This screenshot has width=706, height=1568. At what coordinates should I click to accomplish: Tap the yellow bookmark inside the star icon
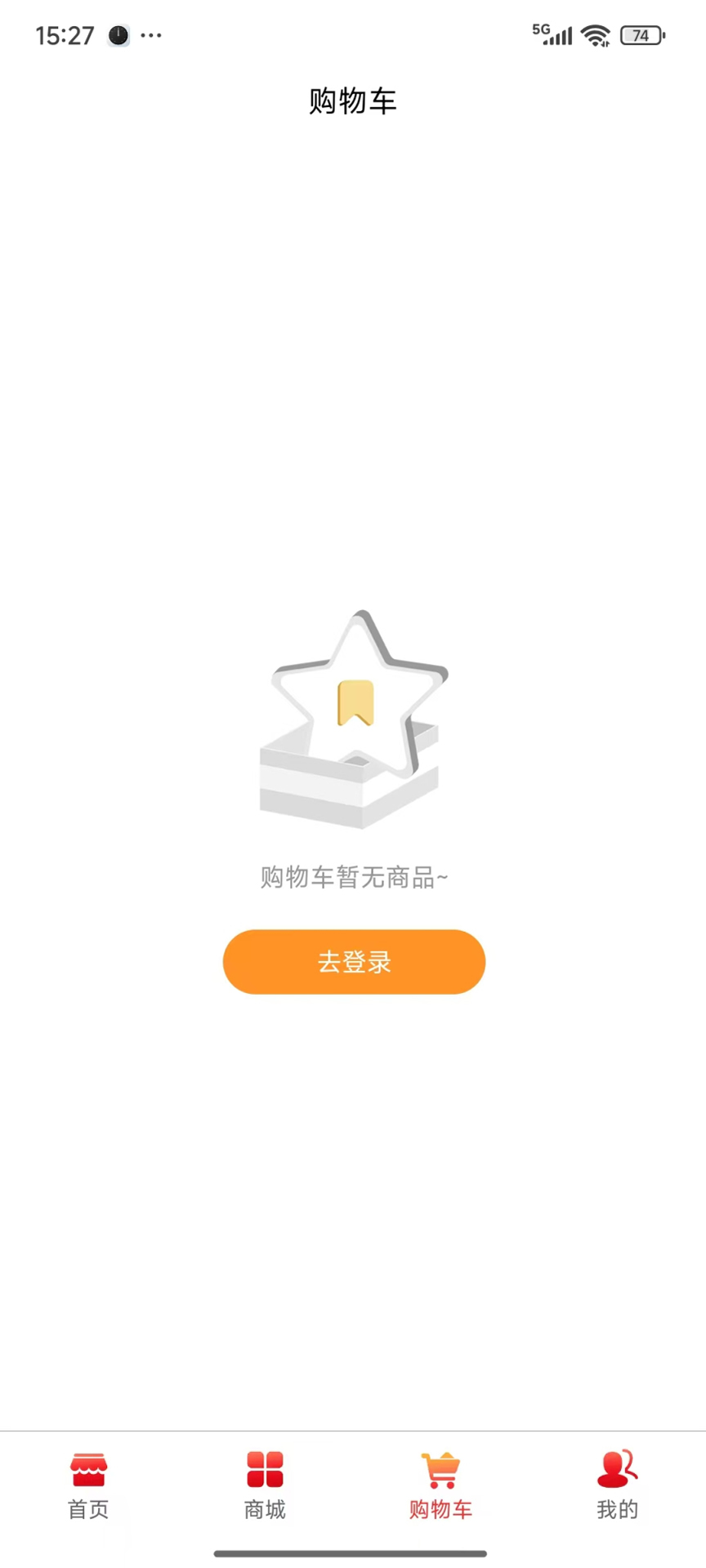click(353, 704)
